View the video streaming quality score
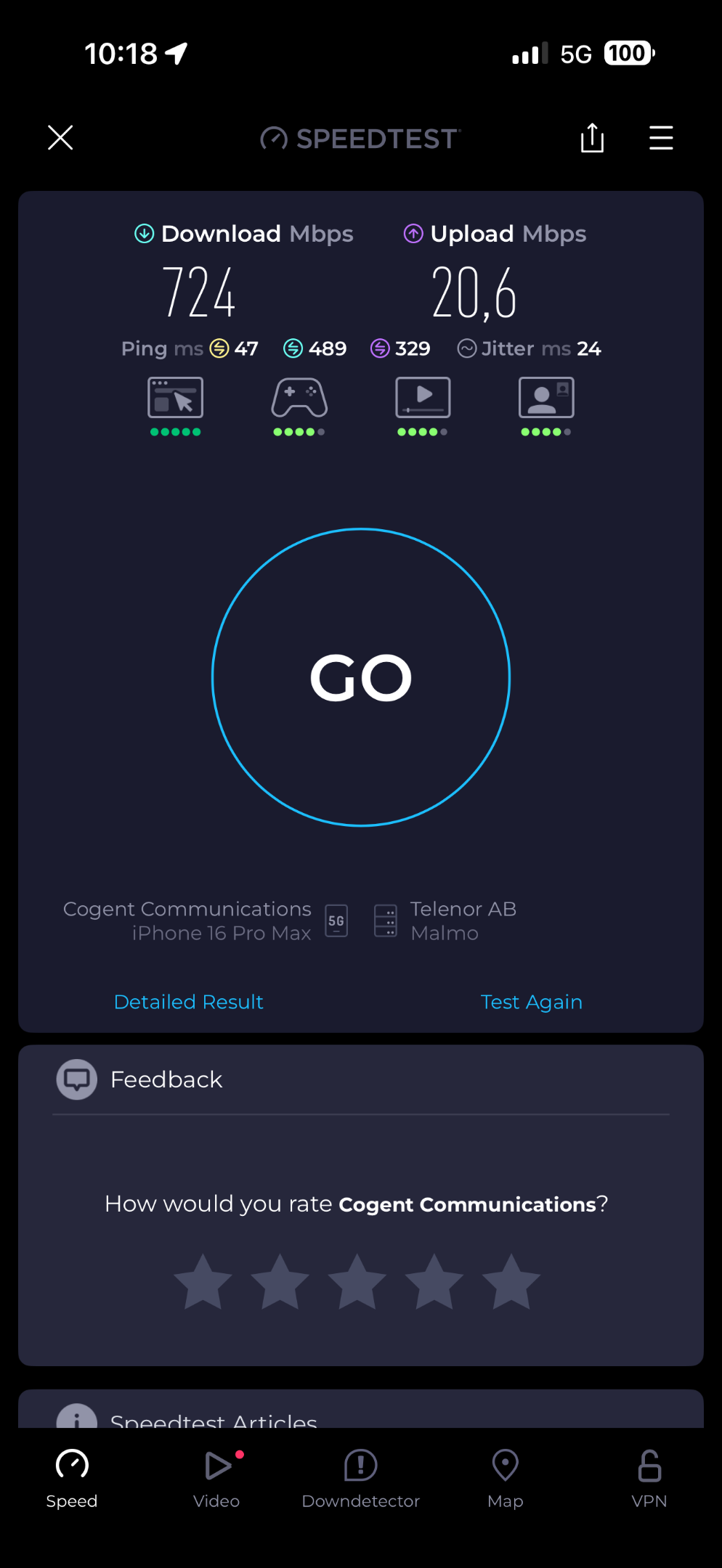The width and height of the screenshot is (722, 1568). [x=423, y=405]
